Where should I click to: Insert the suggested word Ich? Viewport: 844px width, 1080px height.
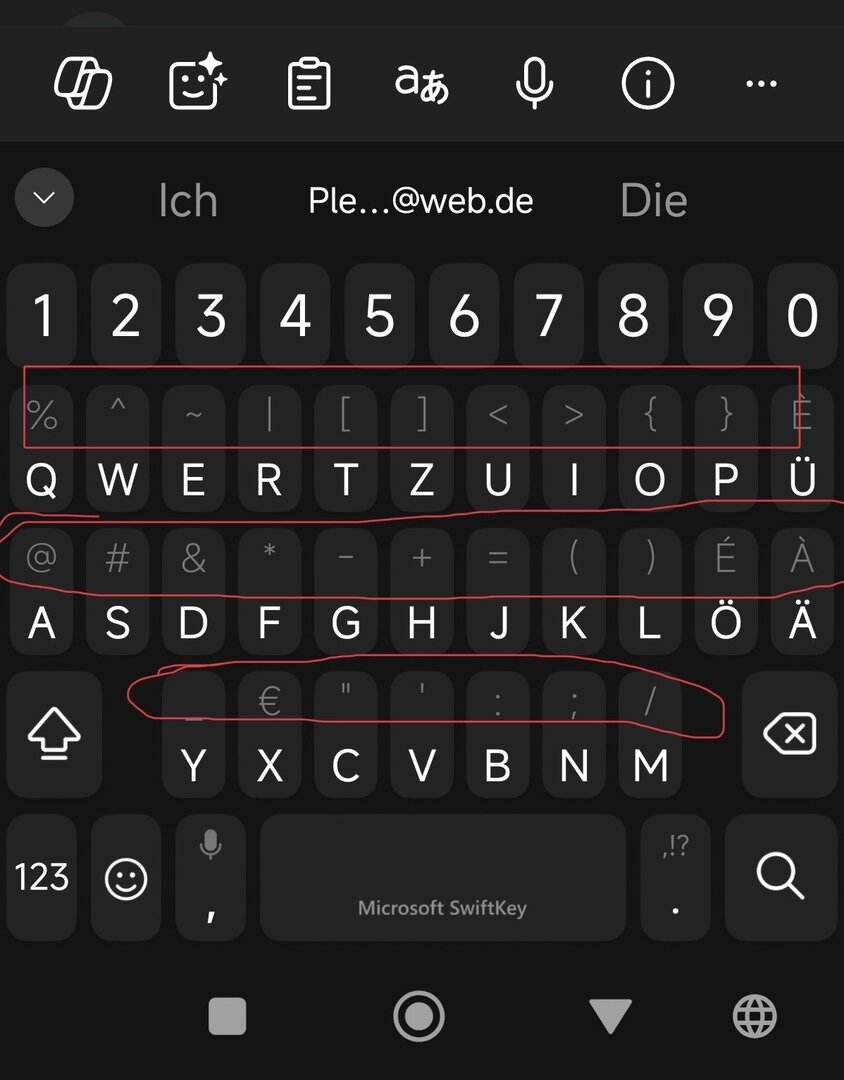187,201
